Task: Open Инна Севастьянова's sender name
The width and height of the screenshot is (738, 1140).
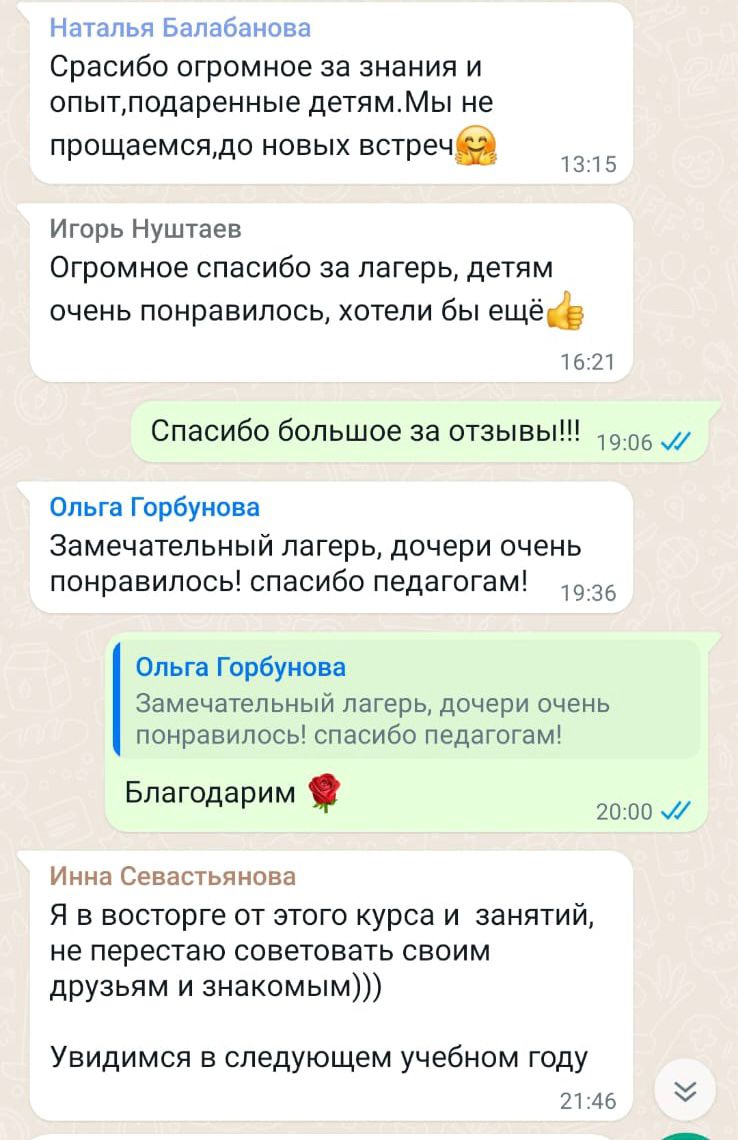Action: [173, 877]
